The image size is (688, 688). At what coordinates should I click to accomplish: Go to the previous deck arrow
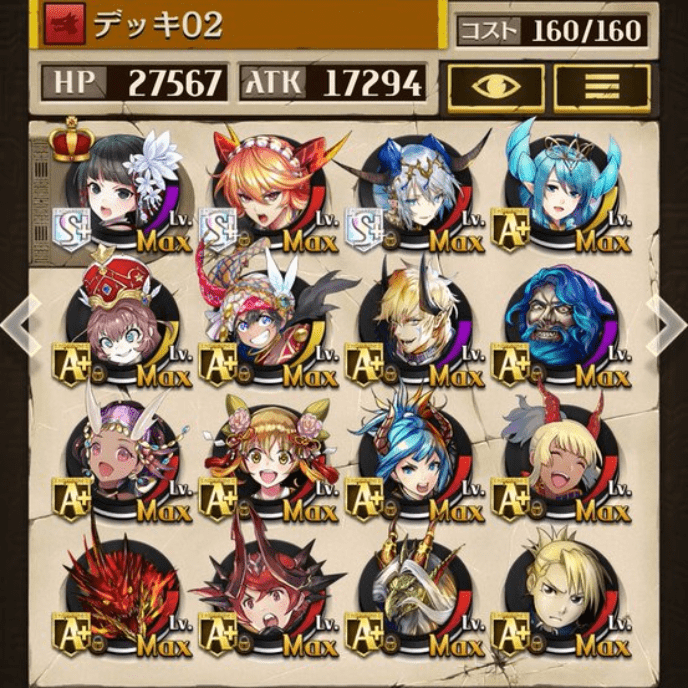(x=14, y=324)
